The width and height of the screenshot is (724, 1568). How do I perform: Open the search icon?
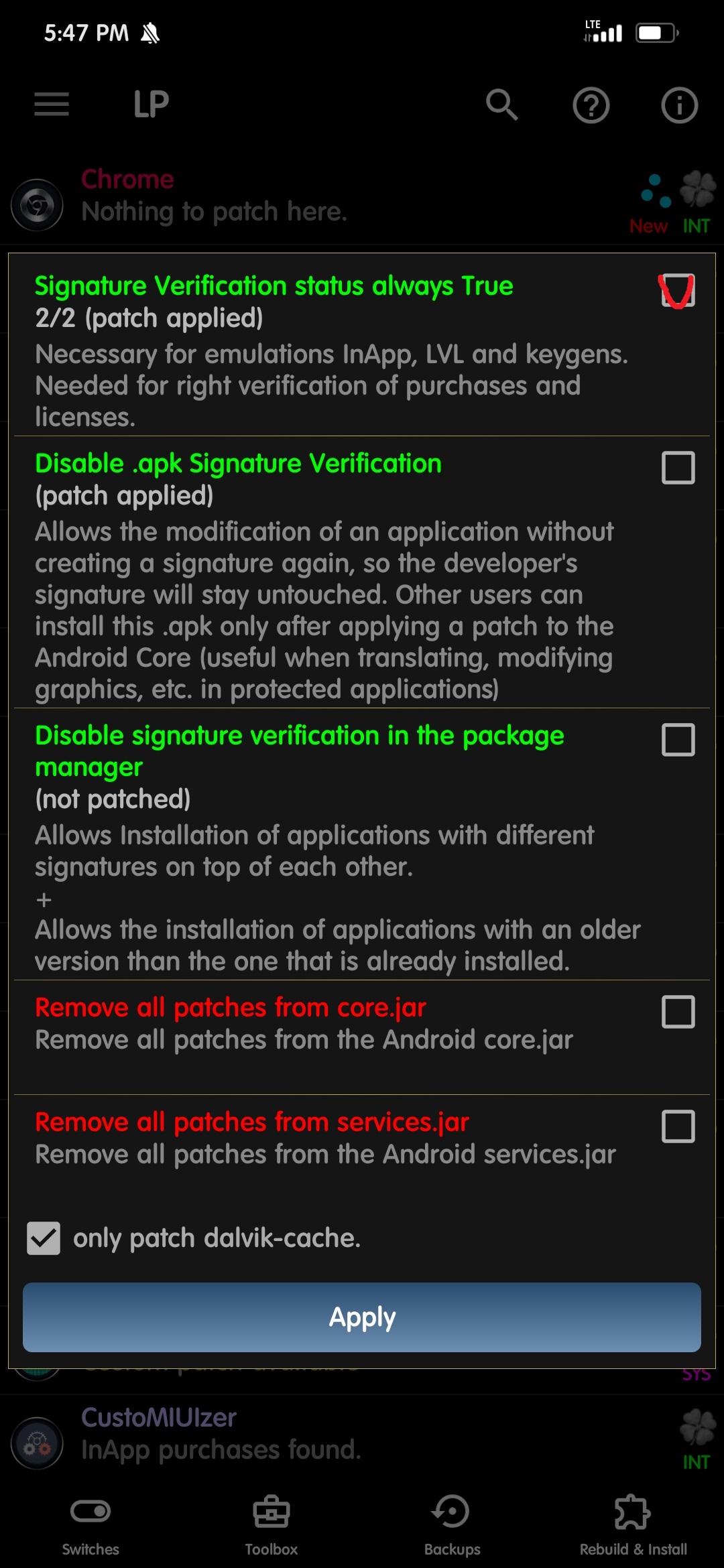click(502, 105)
